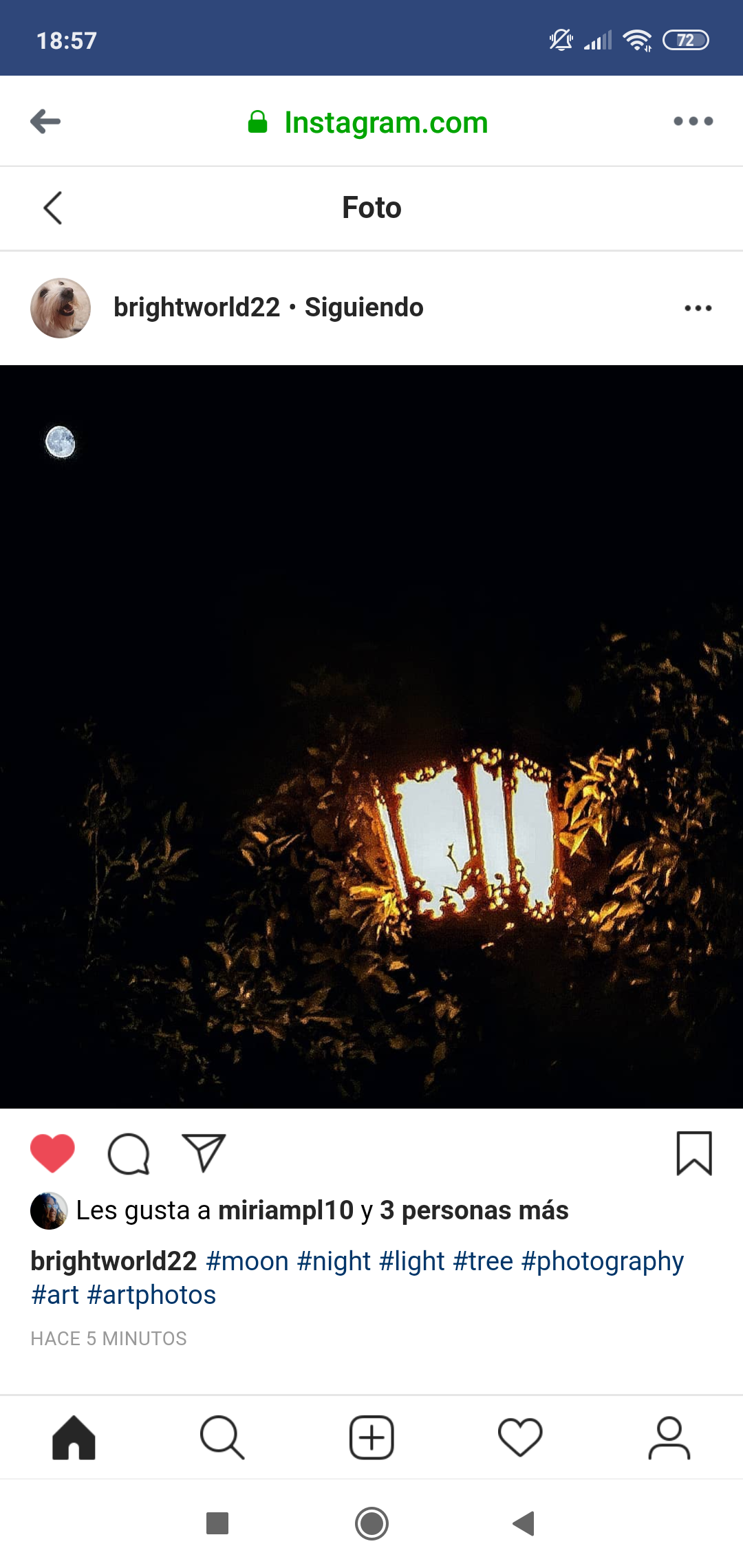743x1568 pixels.
Task: Unlike the post with red heart
Action: pos(52,1153)
